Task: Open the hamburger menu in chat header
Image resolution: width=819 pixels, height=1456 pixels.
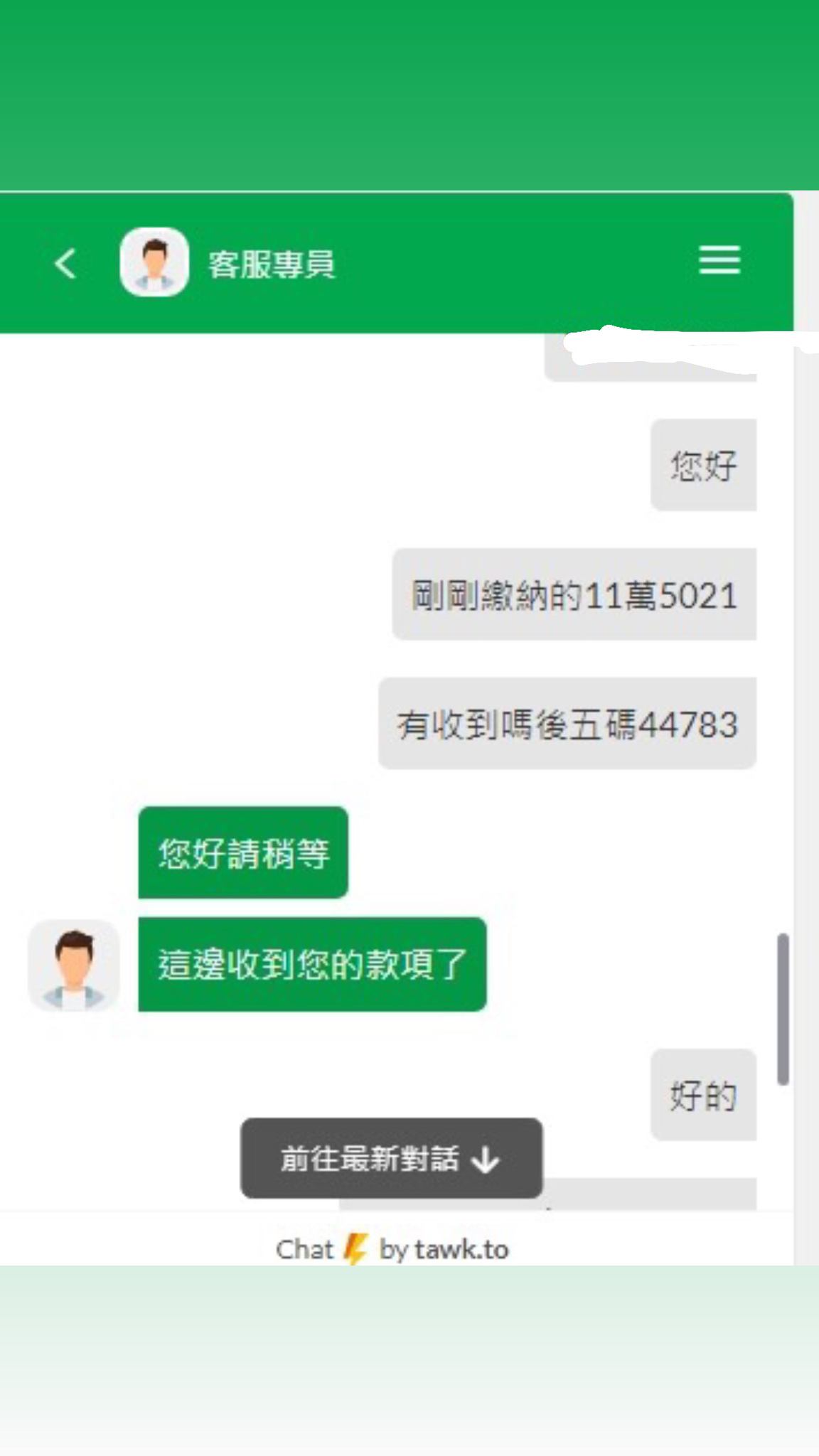Action: pyautogui.click(x=719, y=260)
